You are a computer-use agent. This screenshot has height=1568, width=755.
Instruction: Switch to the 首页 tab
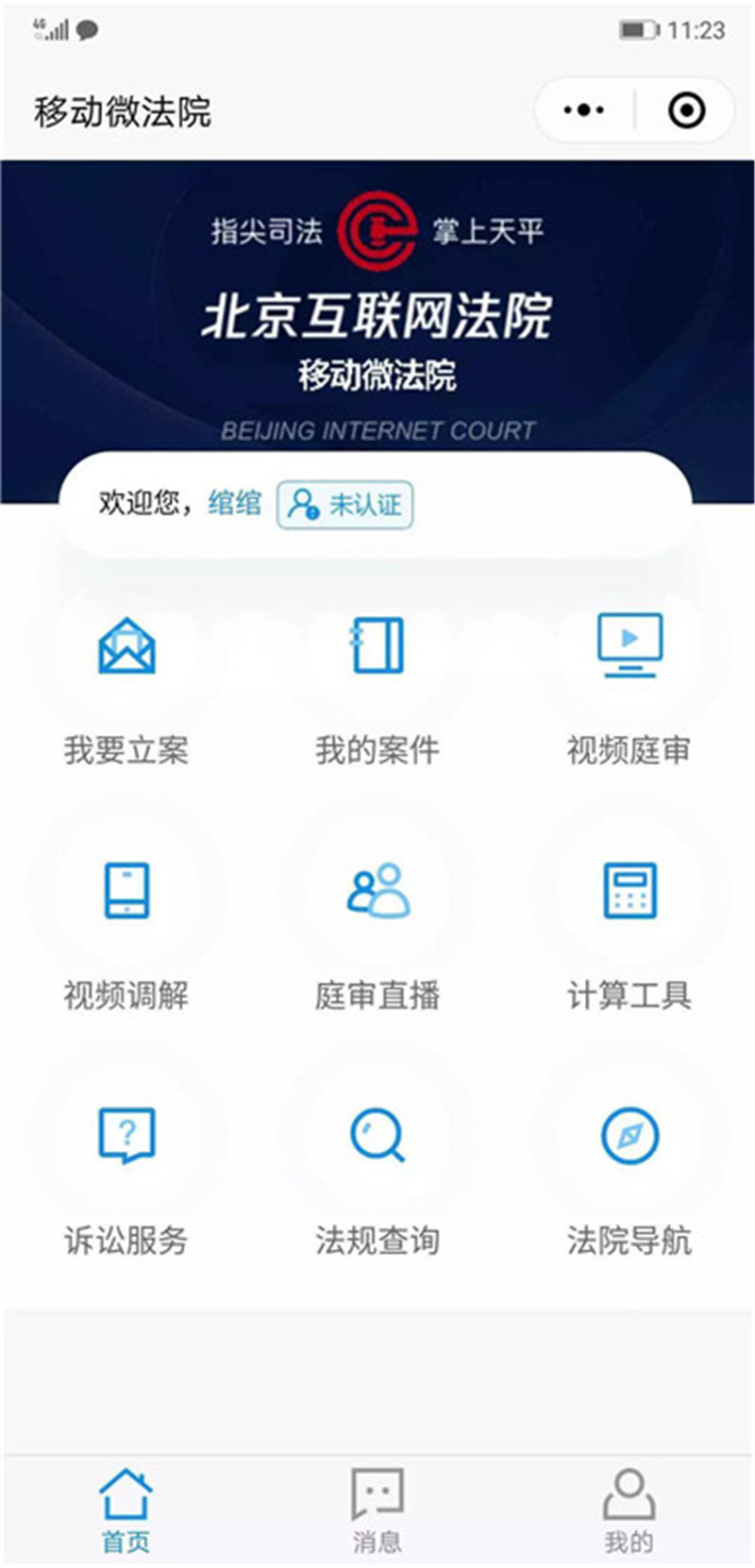126,1511
